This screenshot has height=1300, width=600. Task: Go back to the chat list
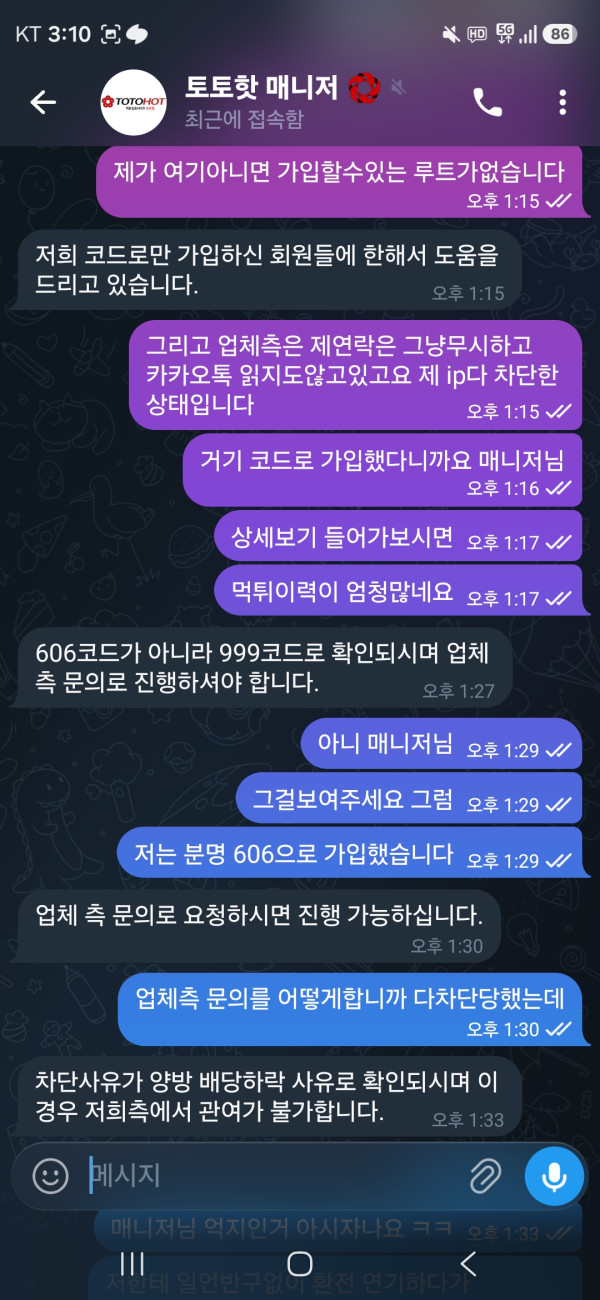coord(42,102)
